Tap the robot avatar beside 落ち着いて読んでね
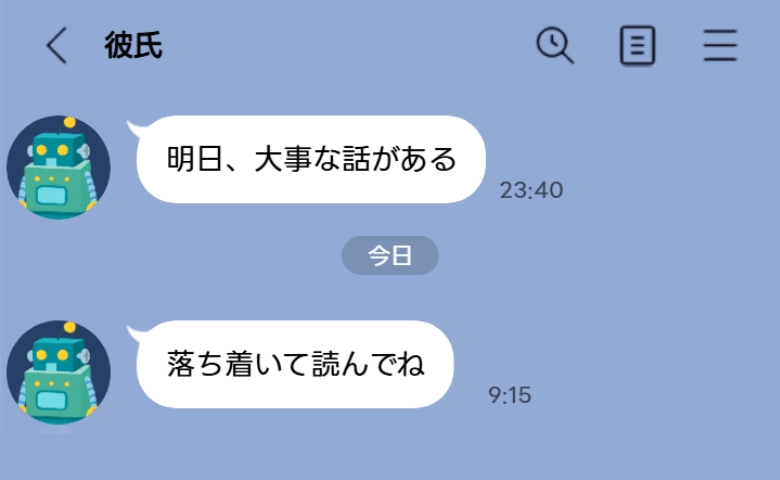This screenshot has height=480, width=780. [x=59, y=372]
